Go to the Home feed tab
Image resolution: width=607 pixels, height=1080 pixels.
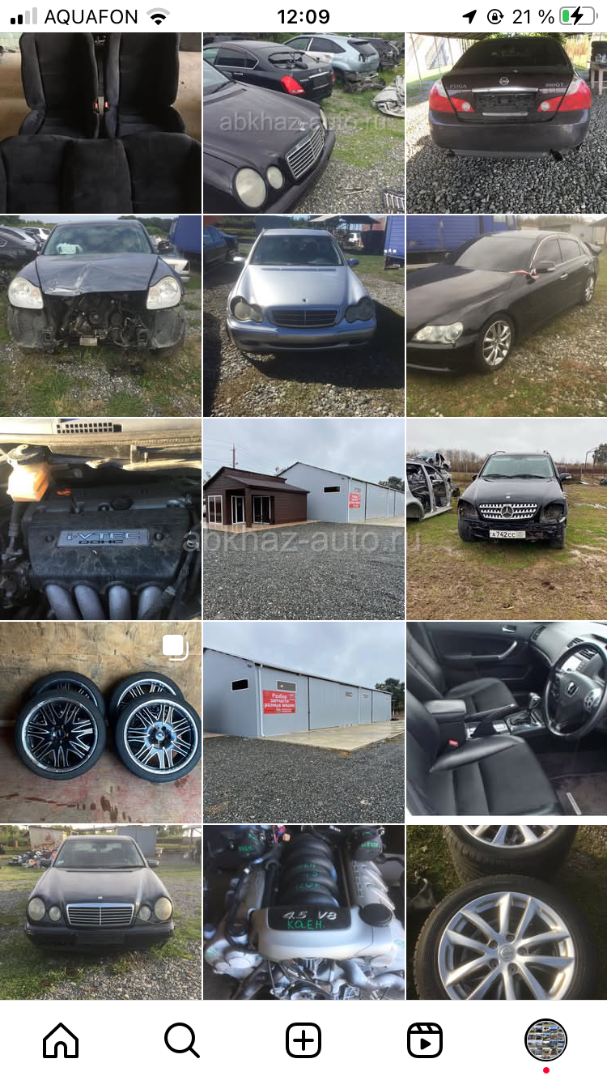61,1041
